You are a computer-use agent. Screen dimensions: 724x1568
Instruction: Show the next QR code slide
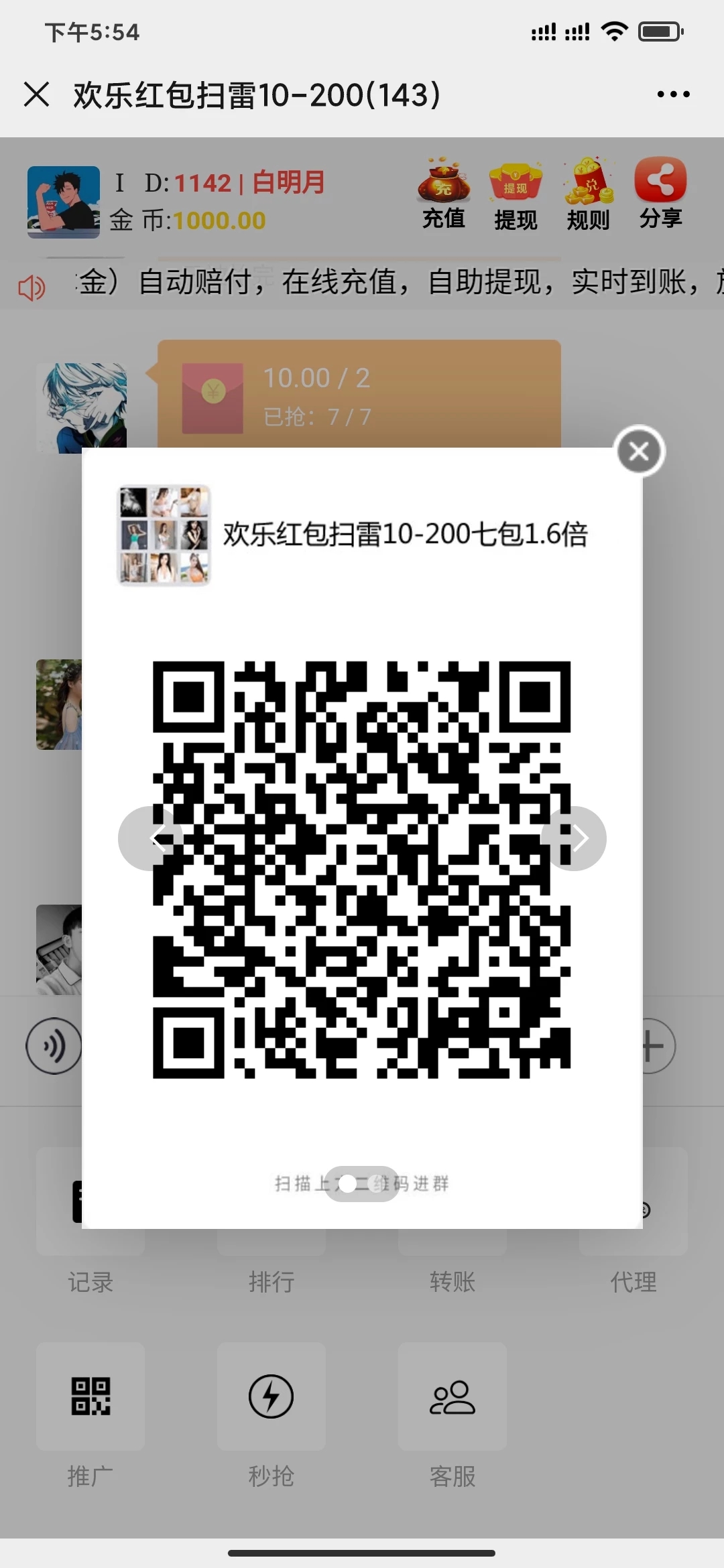[x=574, y=838]
